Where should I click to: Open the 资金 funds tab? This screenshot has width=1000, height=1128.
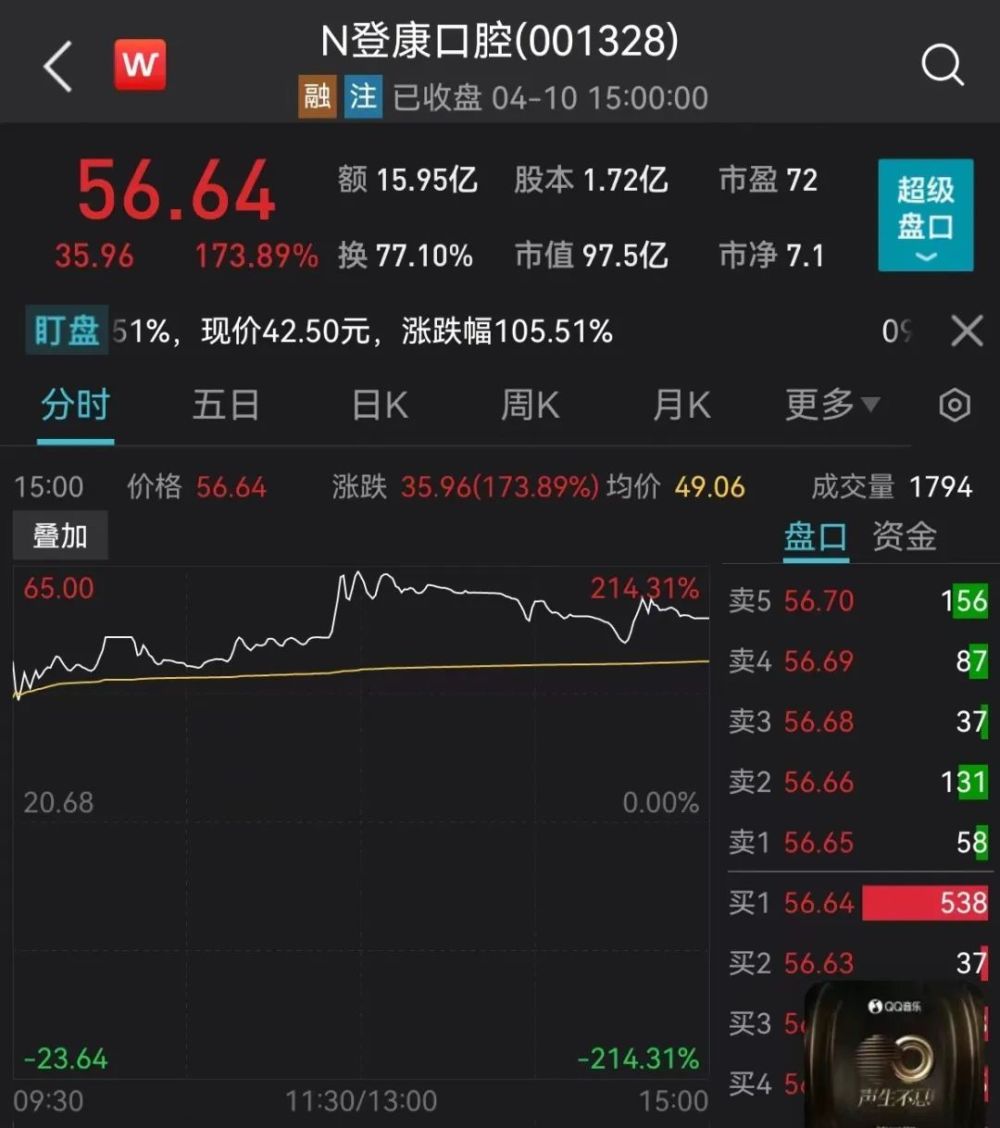(903, 538)
